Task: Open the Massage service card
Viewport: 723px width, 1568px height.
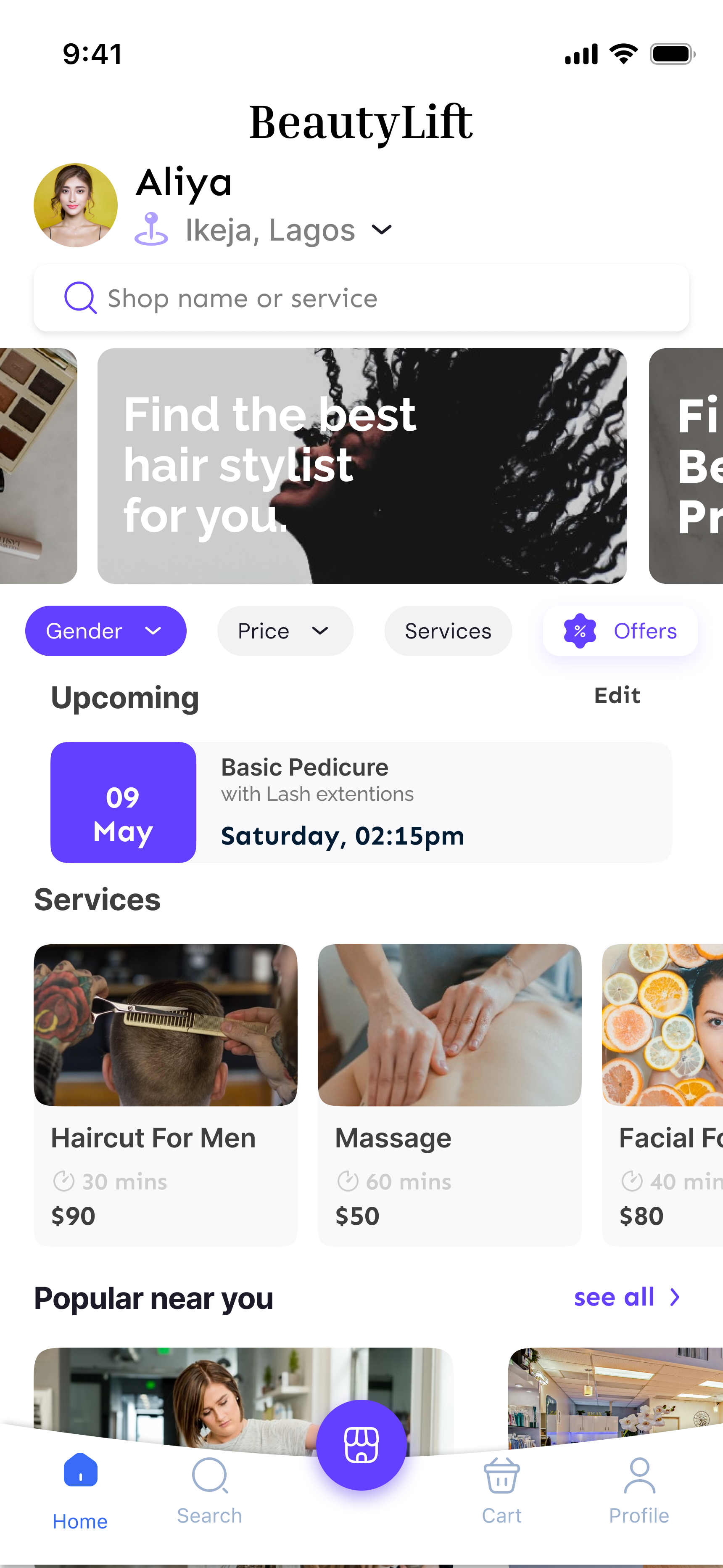Action: [x=449, y=1094]
